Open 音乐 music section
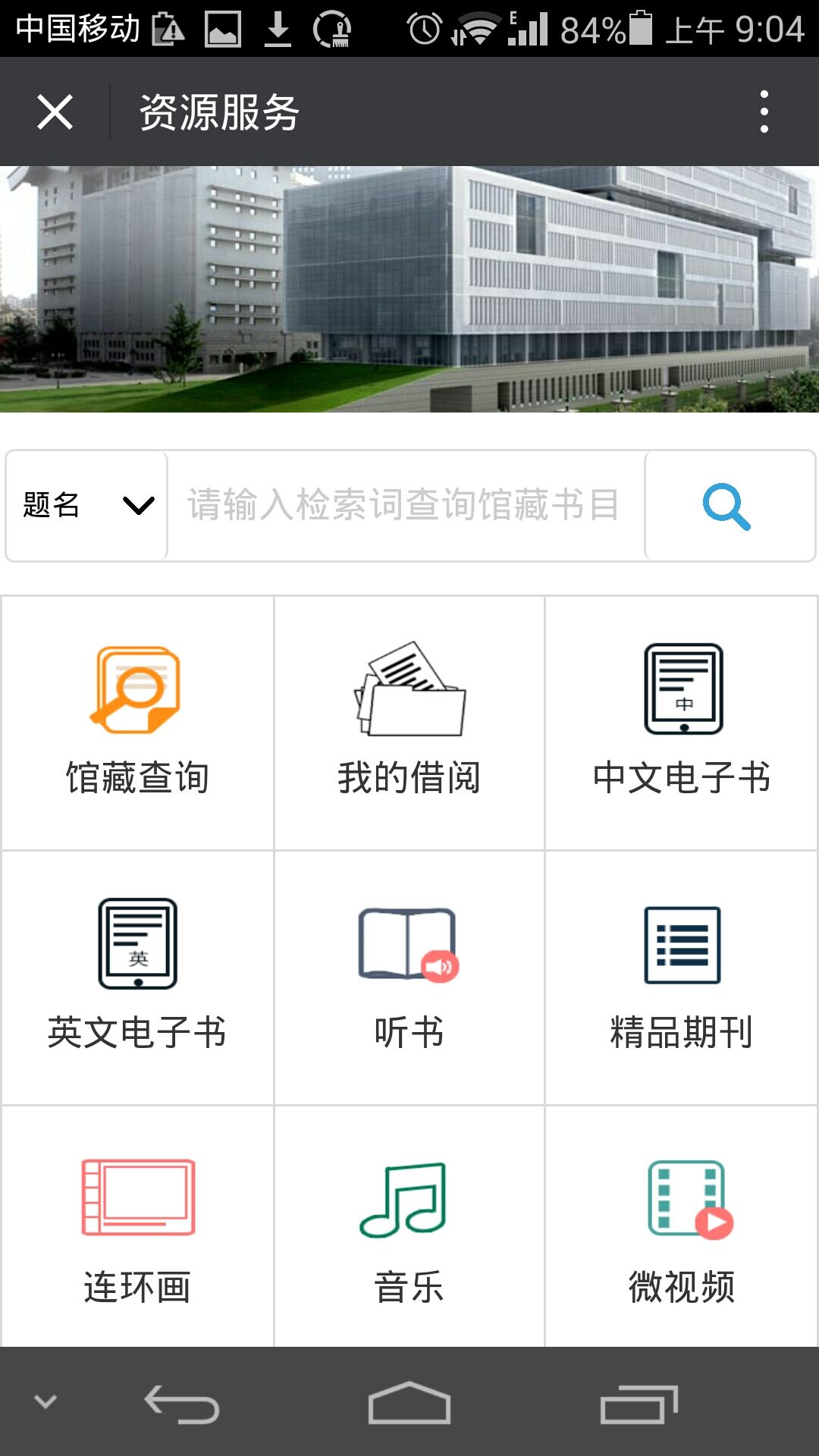819x1456 pixels. 409,1228
